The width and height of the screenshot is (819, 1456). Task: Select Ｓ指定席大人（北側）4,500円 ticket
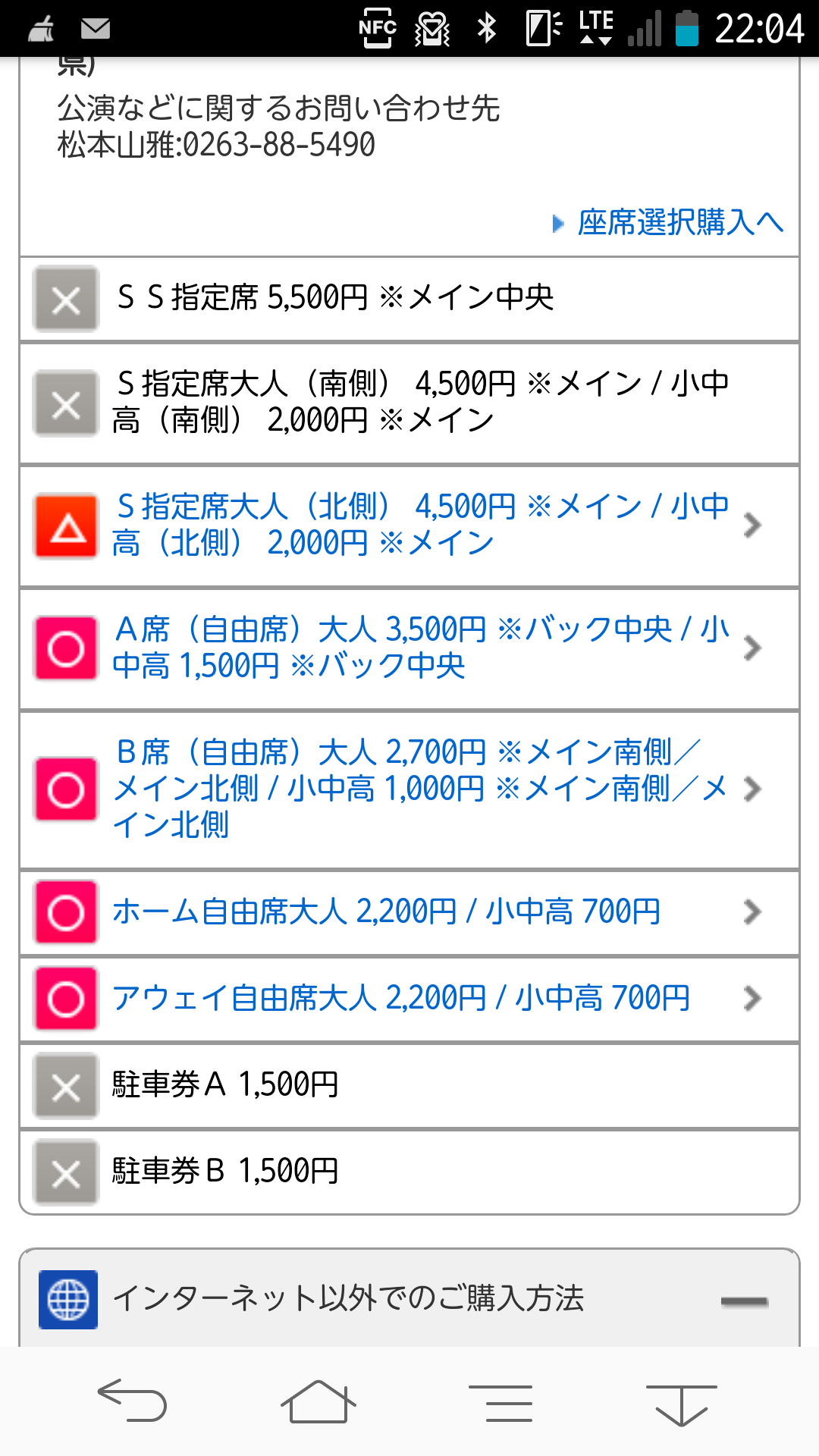pyautogui.click(x=409, y=525)
